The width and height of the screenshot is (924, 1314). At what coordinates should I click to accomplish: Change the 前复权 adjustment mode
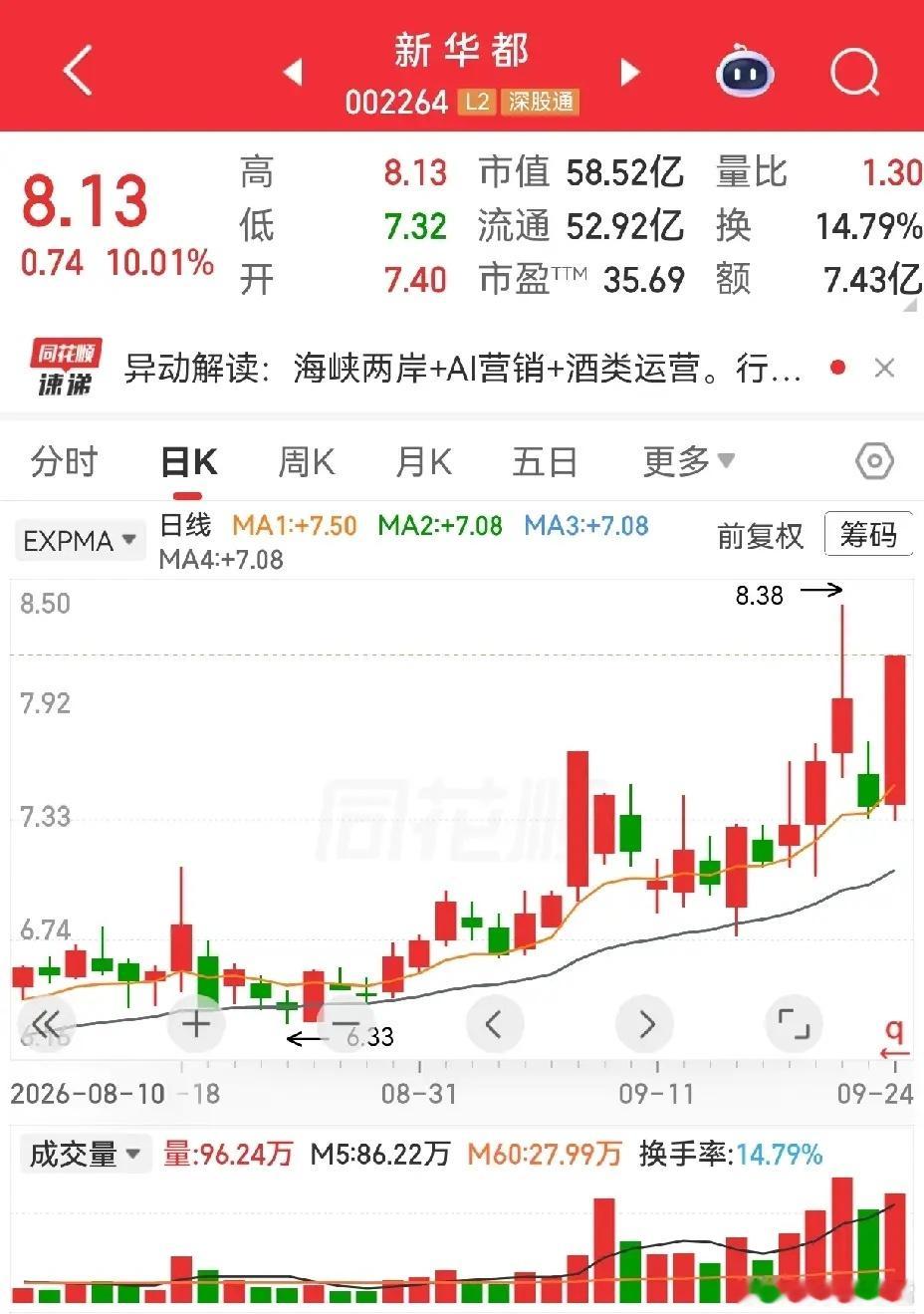coord(760,536)
